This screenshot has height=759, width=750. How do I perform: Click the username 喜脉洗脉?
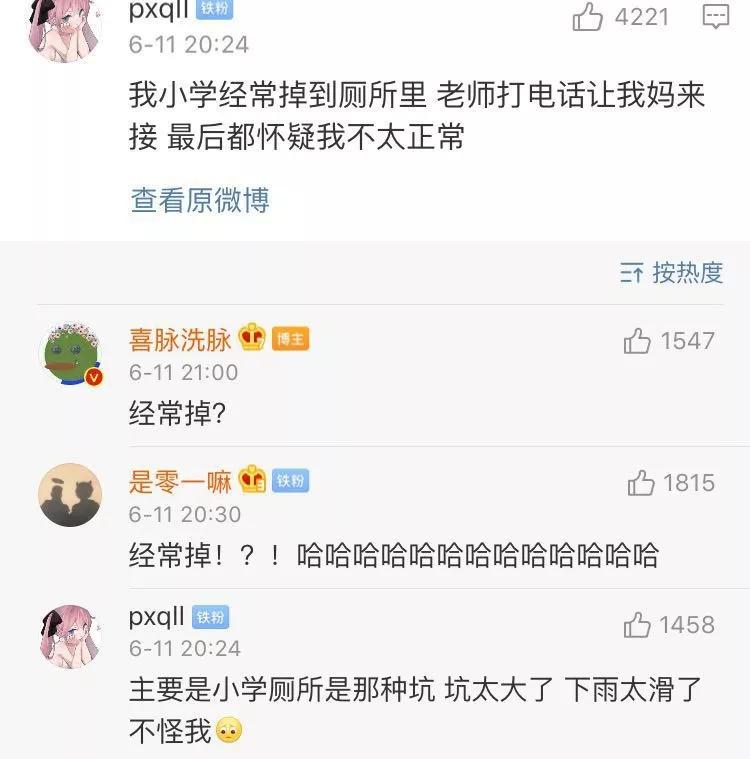pyautogui.click(x=178, y=339)
